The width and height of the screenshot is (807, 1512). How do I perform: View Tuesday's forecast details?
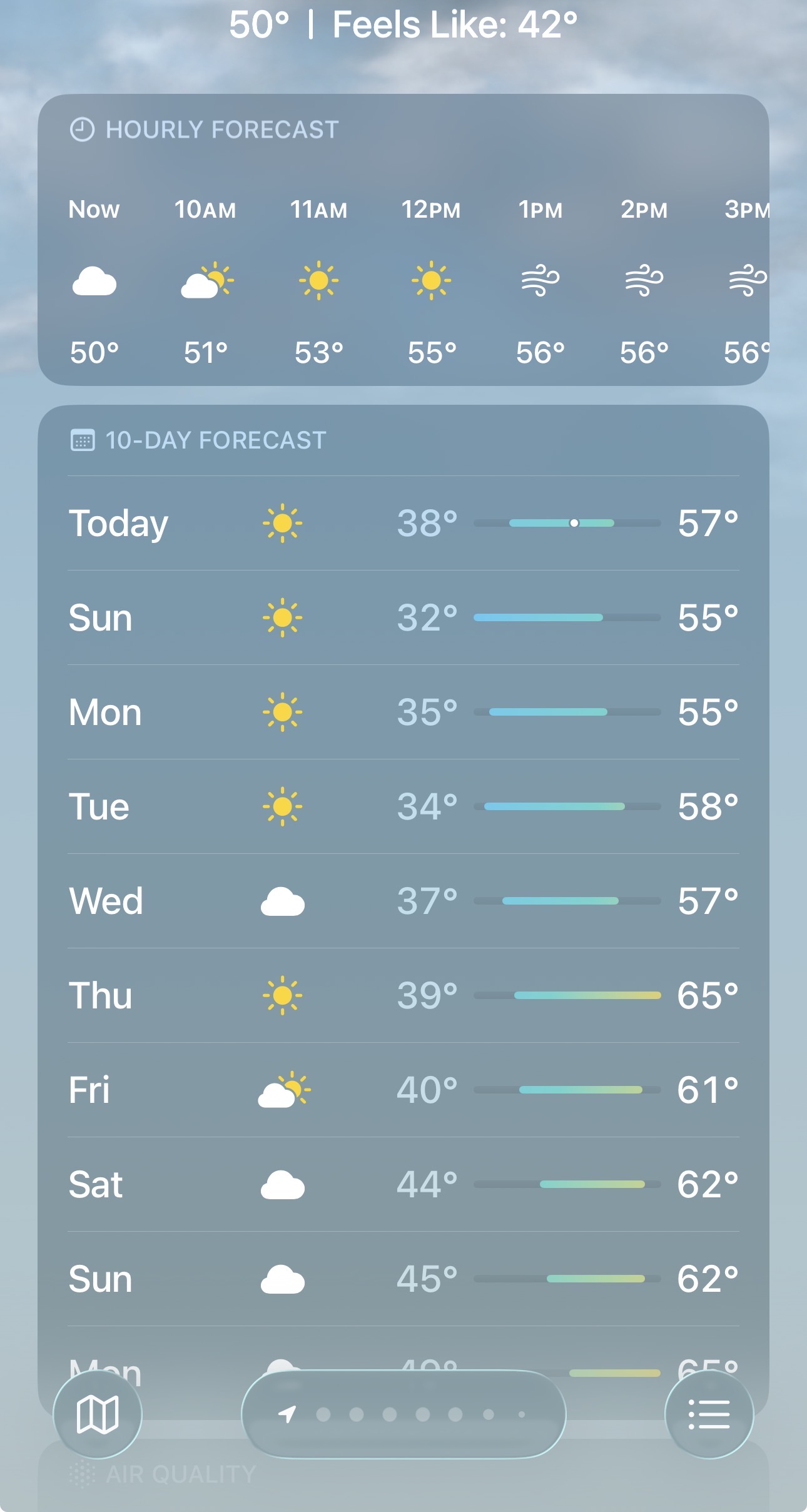[403, 806]
